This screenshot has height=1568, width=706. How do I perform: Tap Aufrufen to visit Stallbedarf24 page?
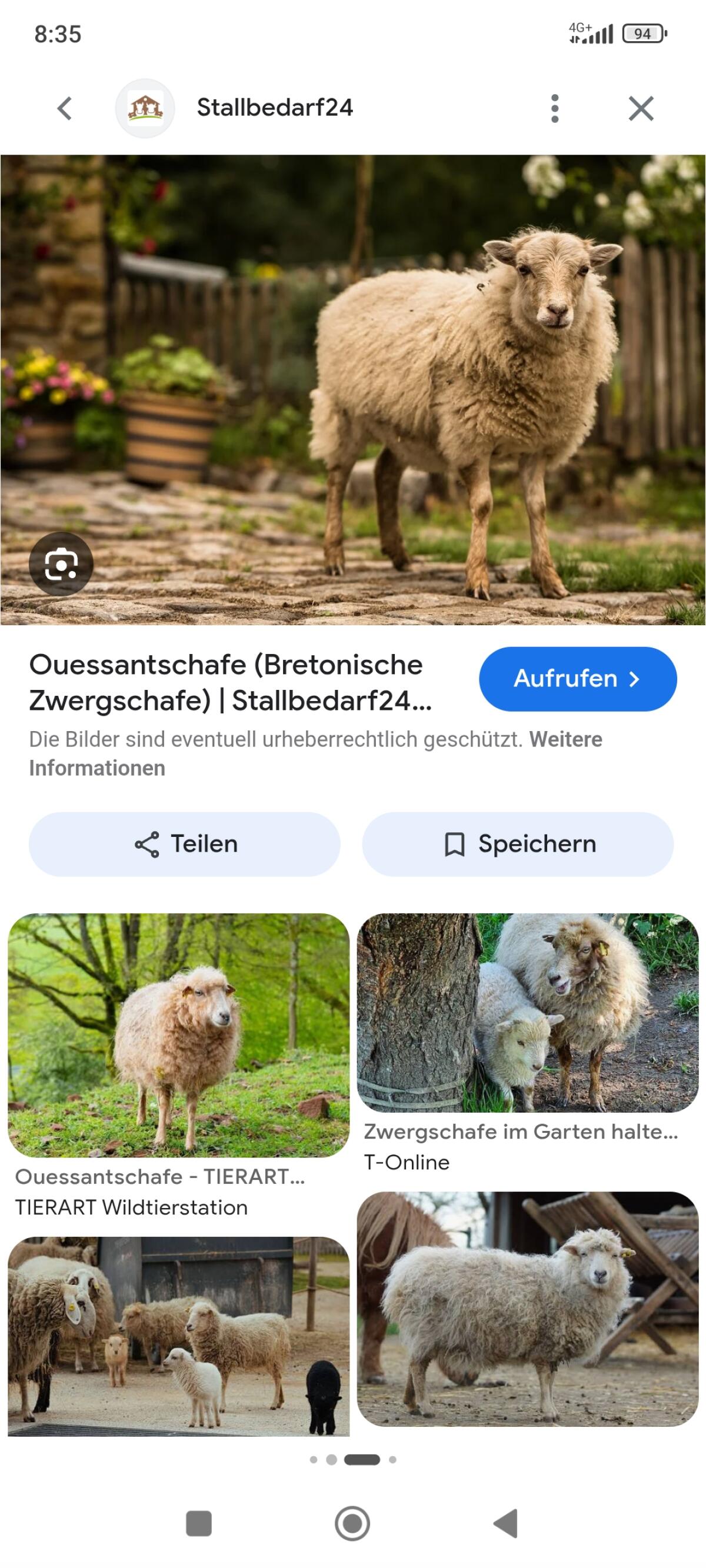(x=578, y=679)
